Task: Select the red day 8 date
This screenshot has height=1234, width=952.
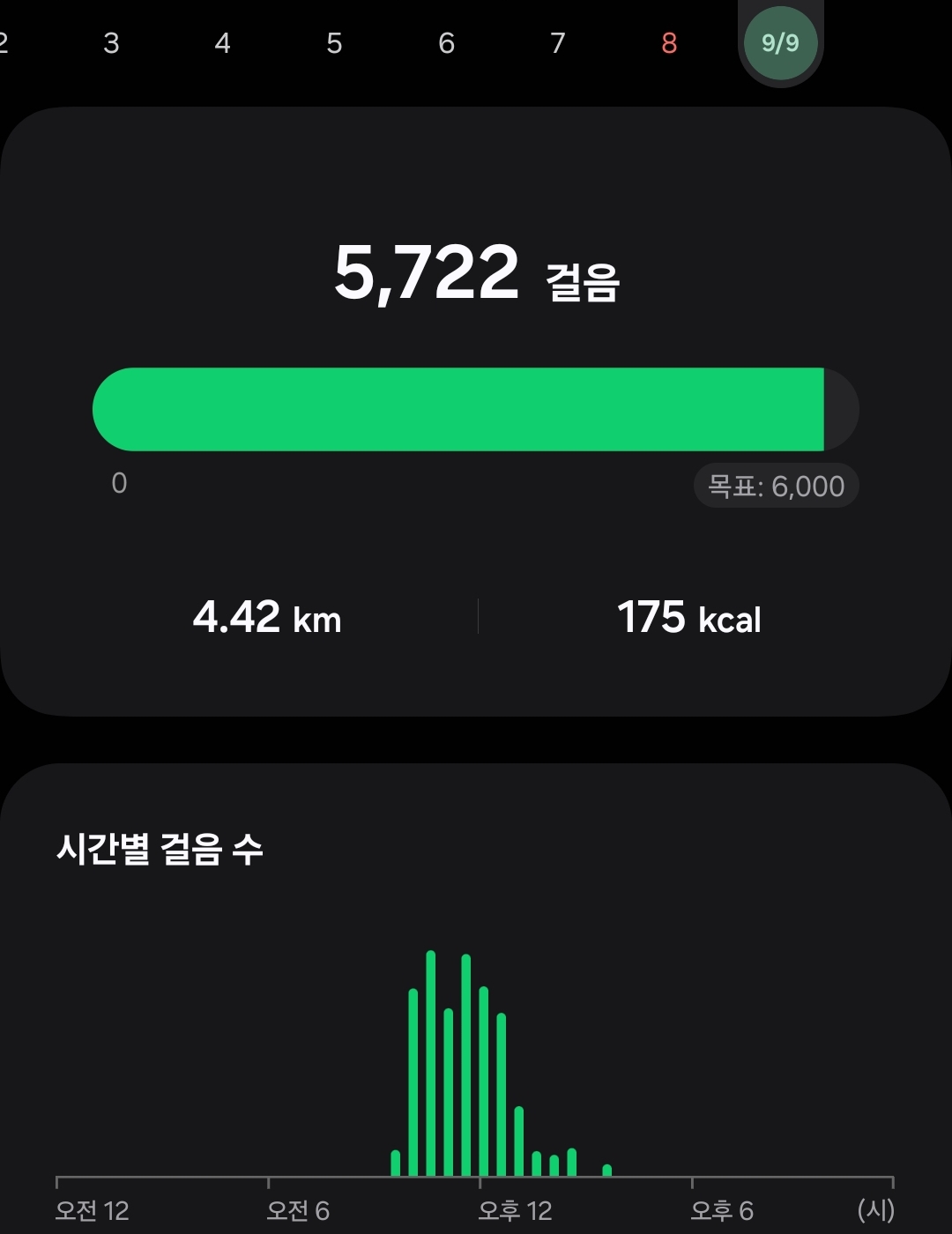Action: pyautogui.click(x=669, y=43)
